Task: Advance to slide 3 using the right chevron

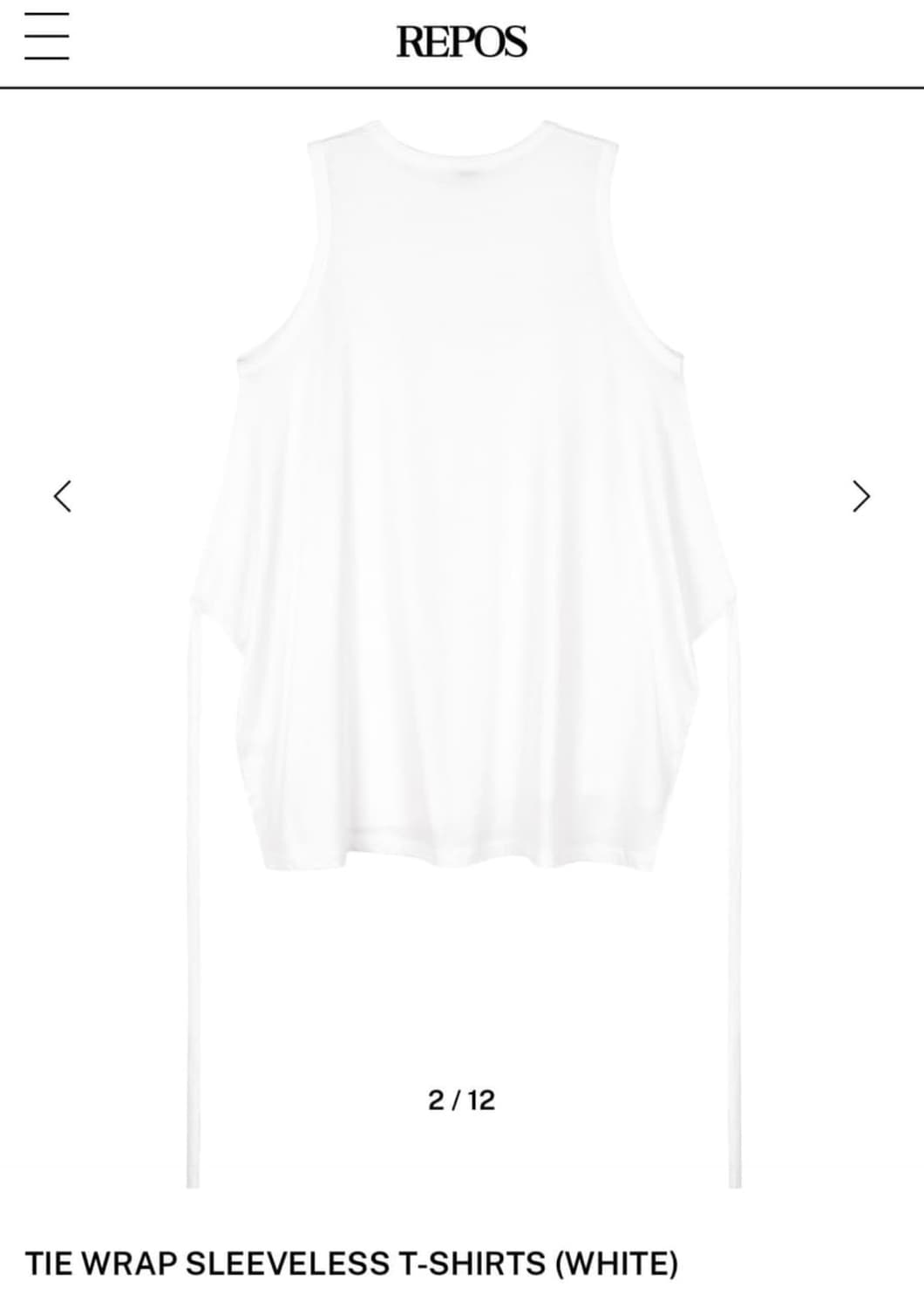Action: tap(862, 495)
